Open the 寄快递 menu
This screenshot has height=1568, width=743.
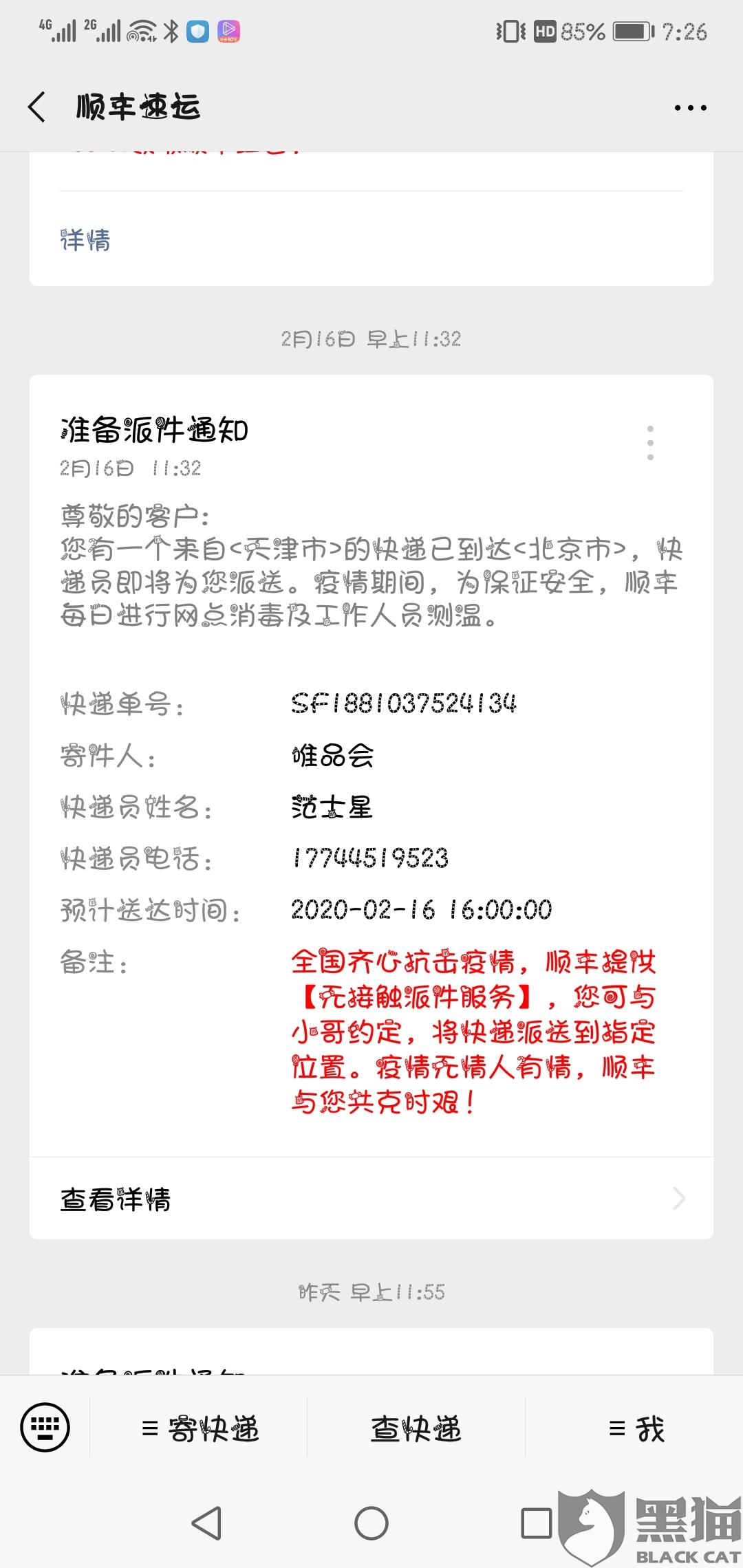[200, 1429]
